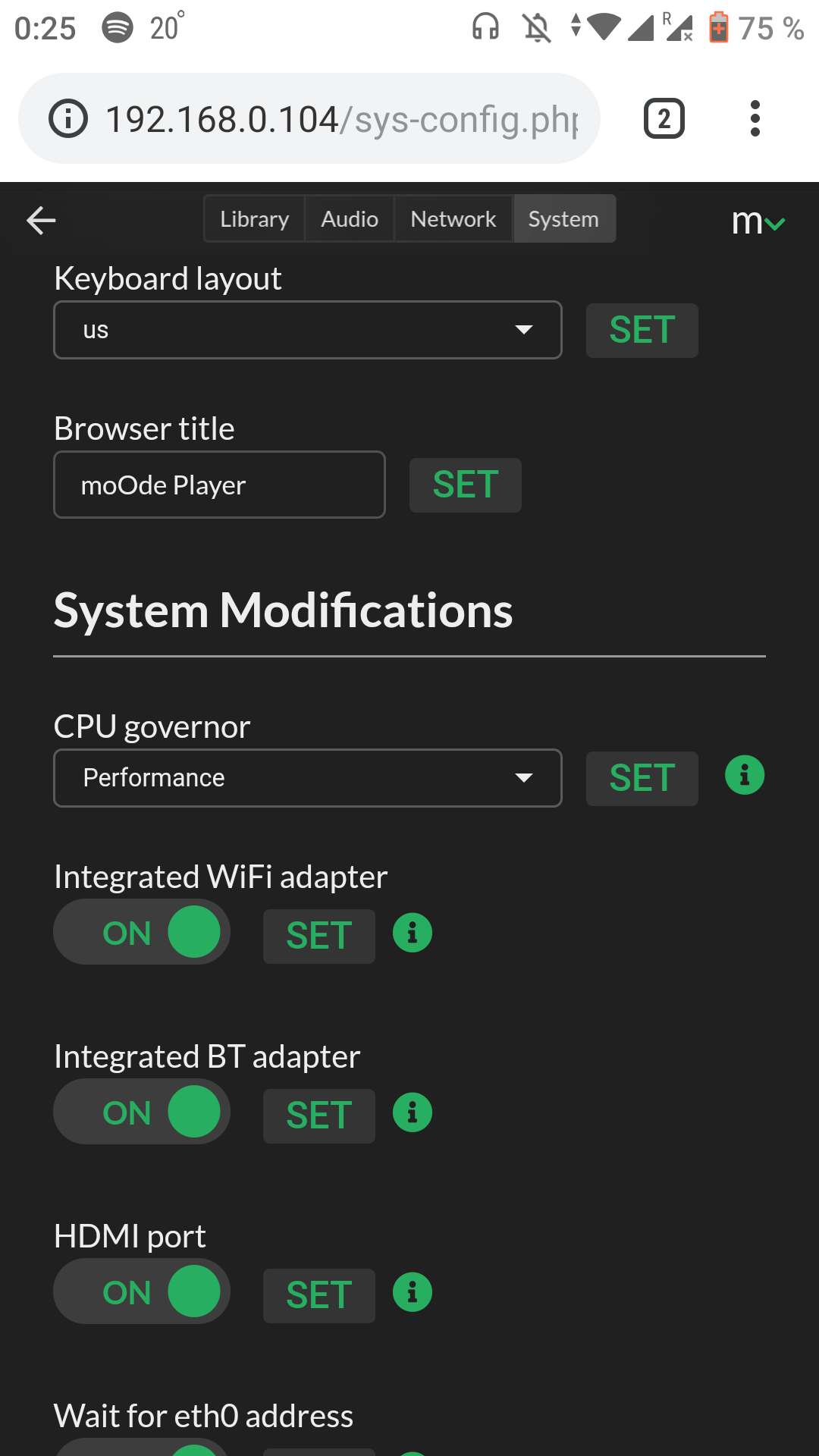Show info for Integrated BT adapter
This screenshot has height=1456, width=819.
[413, 1112]
